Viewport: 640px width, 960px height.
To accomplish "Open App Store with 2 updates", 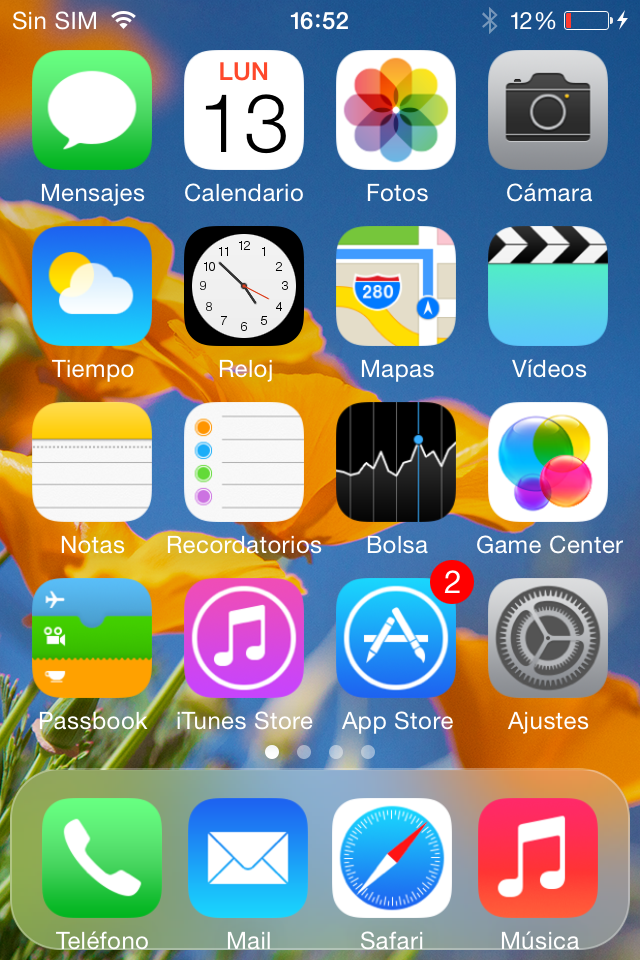I will pos(396,638).
